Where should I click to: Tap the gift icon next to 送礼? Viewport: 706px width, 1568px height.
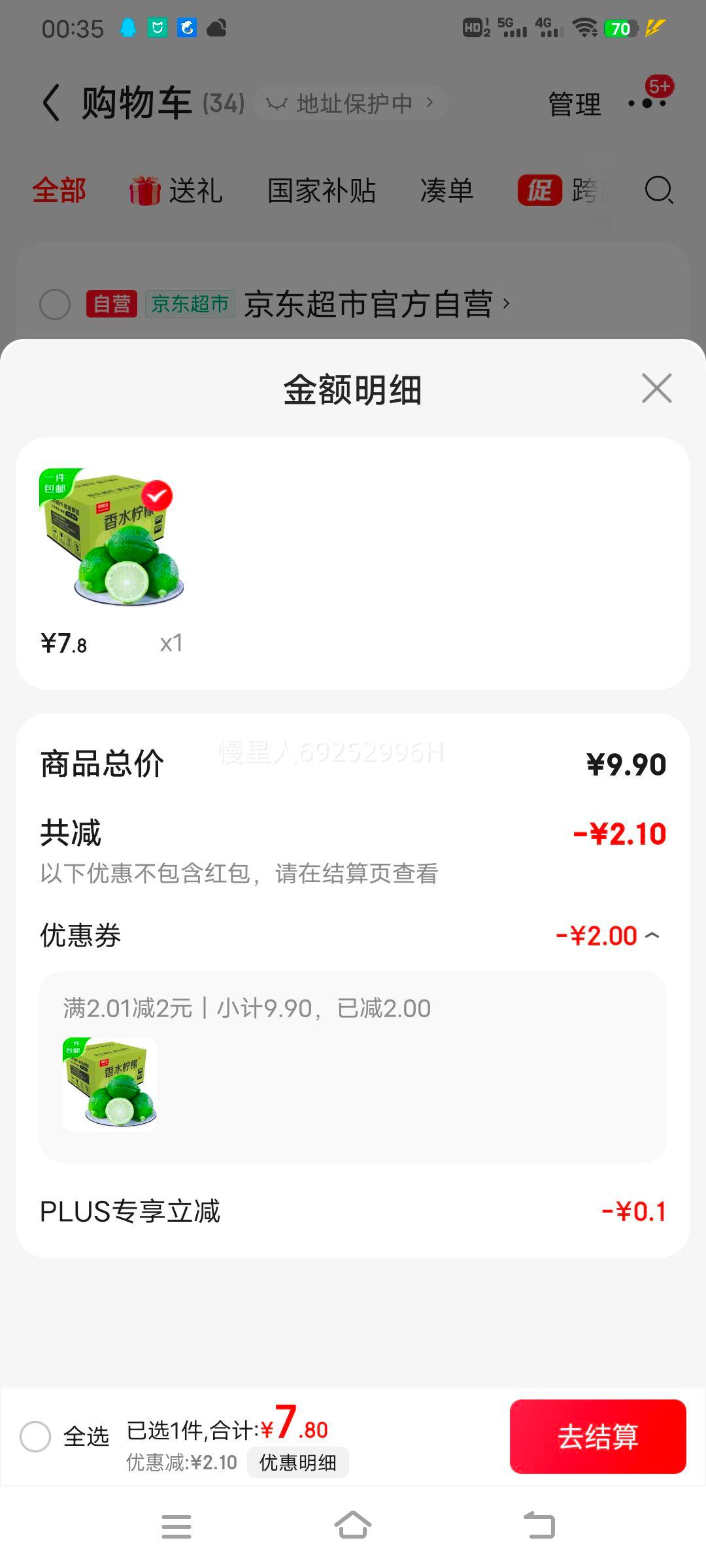pos(145,189)
